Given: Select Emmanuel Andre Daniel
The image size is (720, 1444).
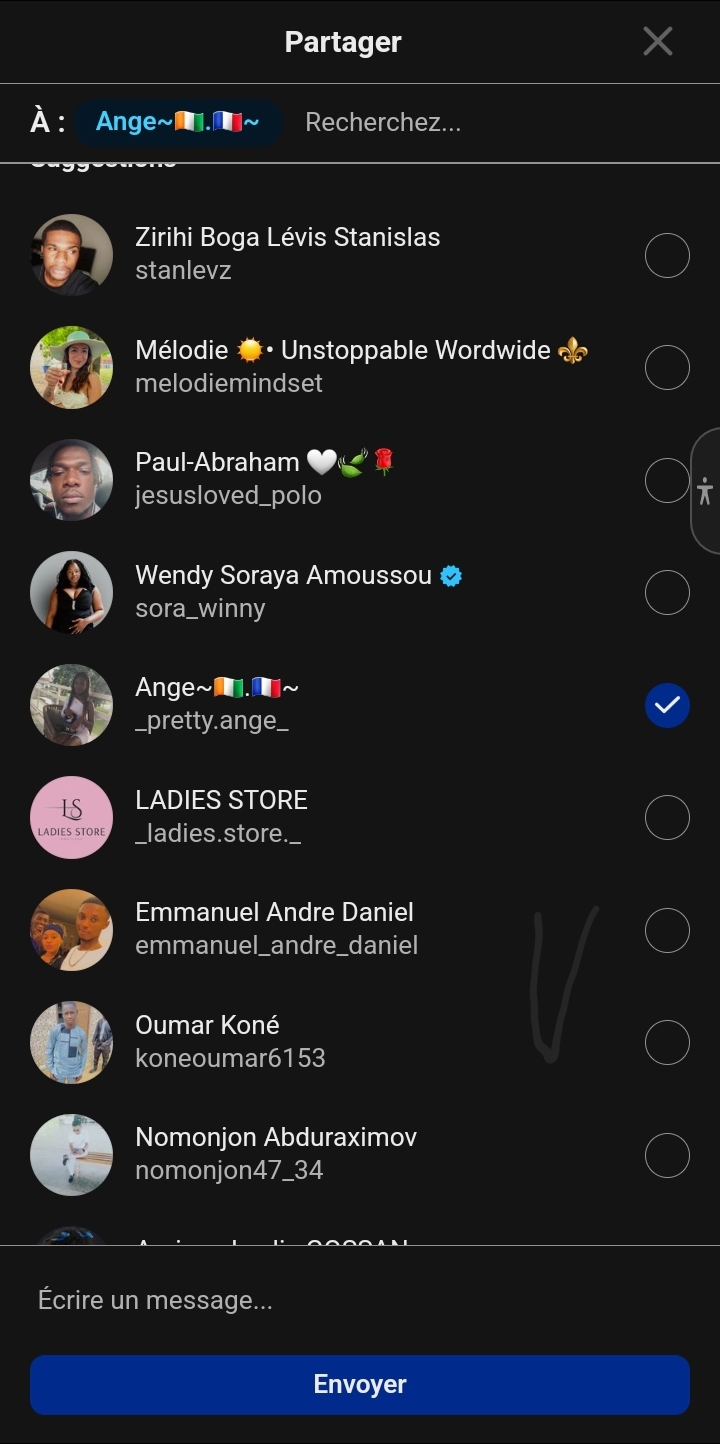Looking at the screenshot, I should tap(667, 930).
